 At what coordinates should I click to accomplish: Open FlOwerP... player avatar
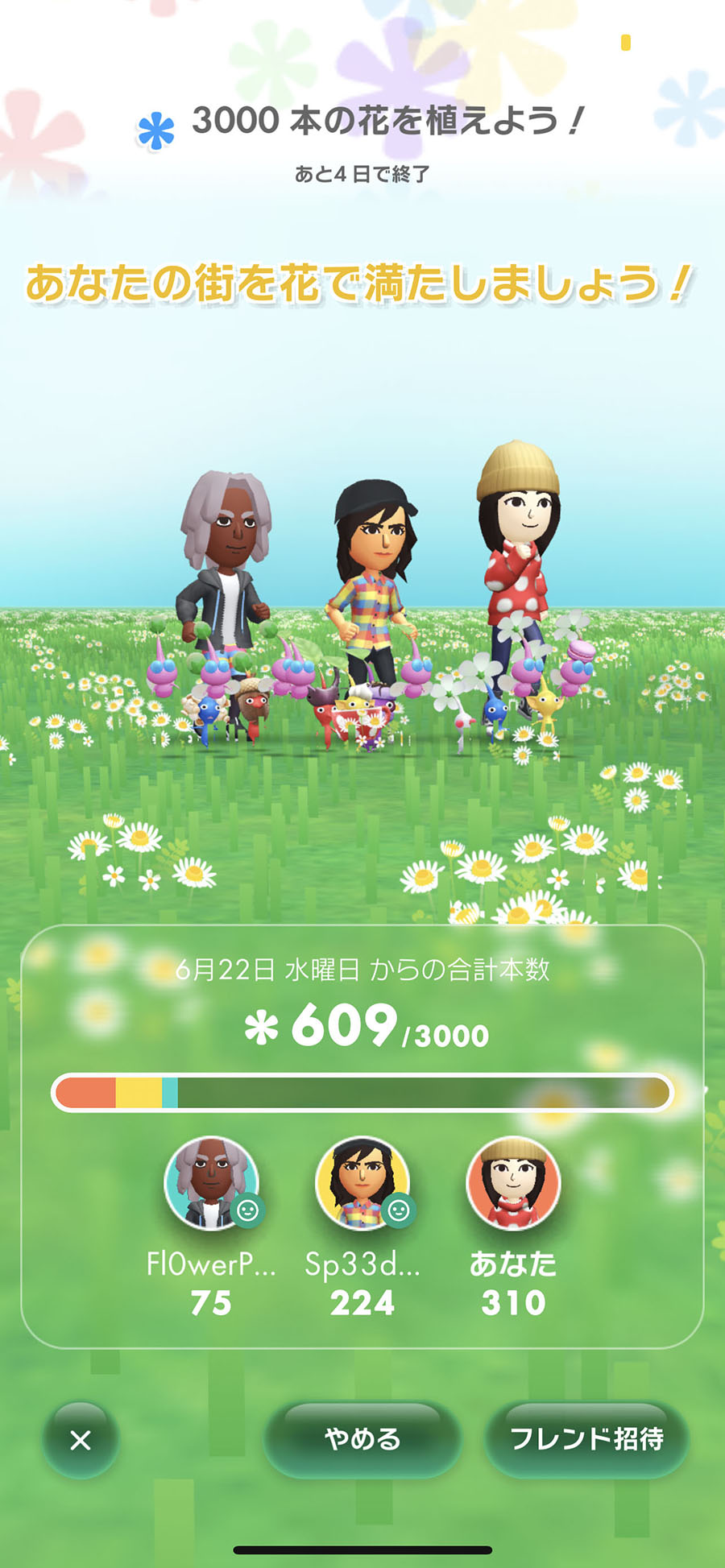(x=212, y=1184)
